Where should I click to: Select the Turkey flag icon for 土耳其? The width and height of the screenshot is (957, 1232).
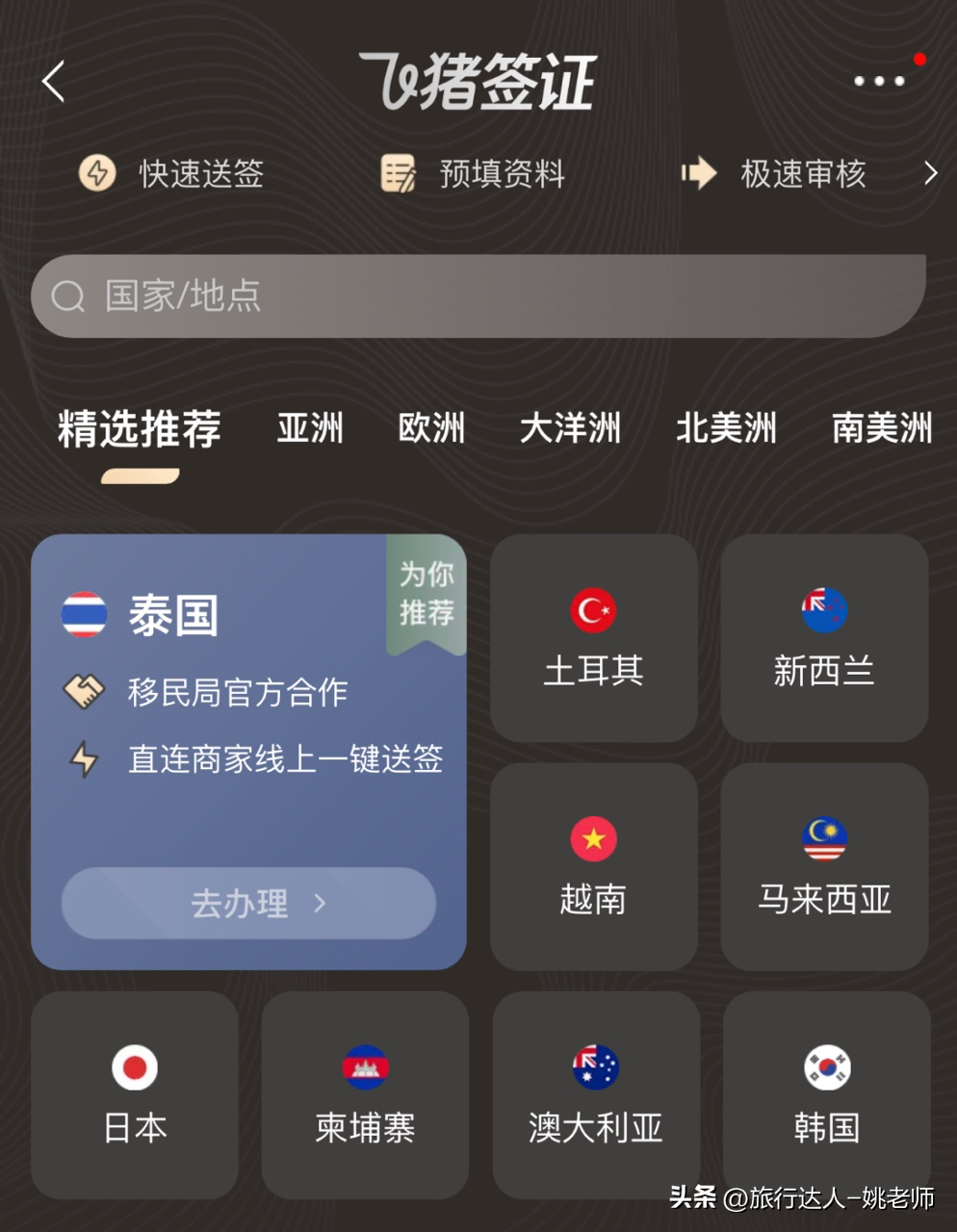593,608
